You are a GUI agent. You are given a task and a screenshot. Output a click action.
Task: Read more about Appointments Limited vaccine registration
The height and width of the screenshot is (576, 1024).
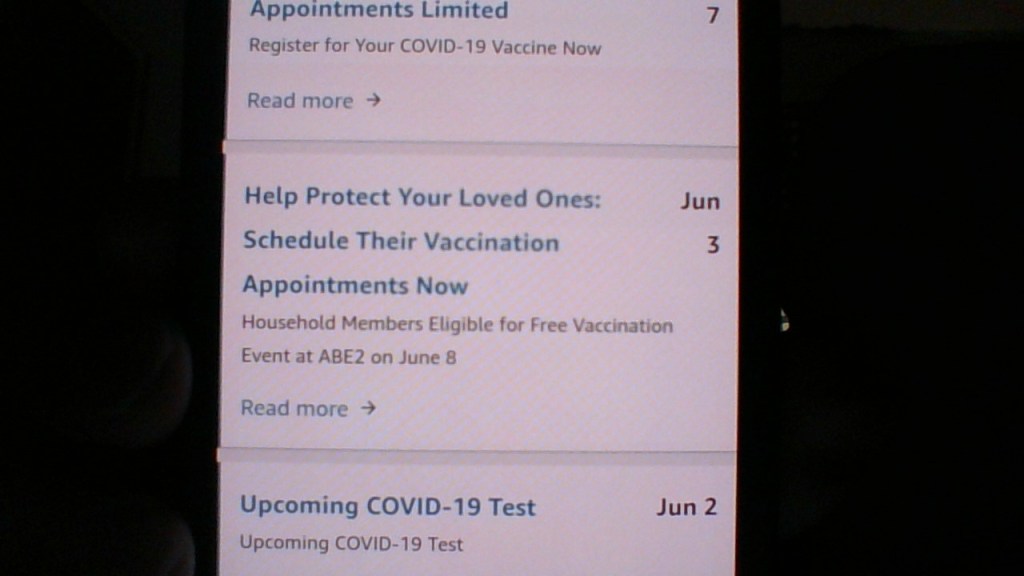(x=313, y=101)
